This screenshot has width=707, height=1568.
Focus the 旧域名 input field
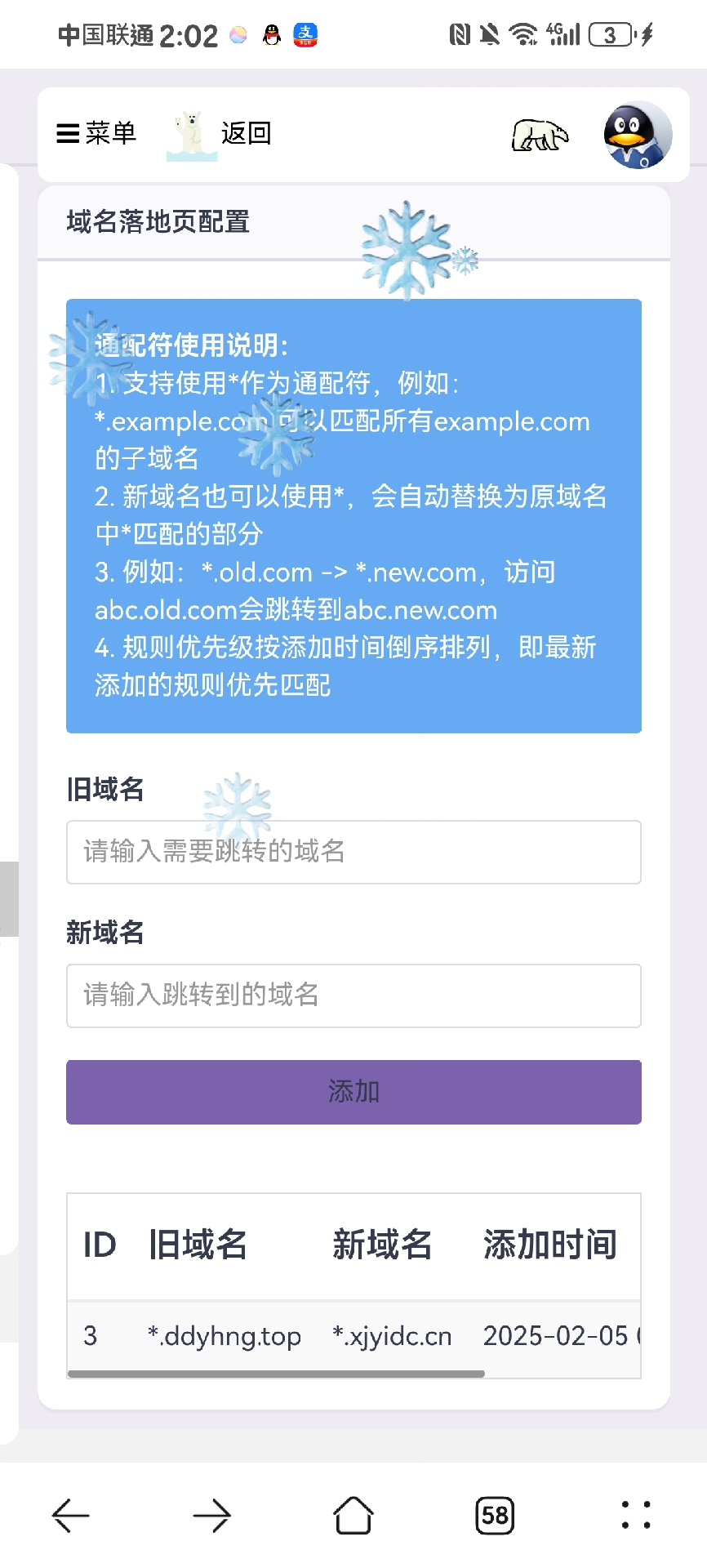pyautogui.click(x=353, y=852)
